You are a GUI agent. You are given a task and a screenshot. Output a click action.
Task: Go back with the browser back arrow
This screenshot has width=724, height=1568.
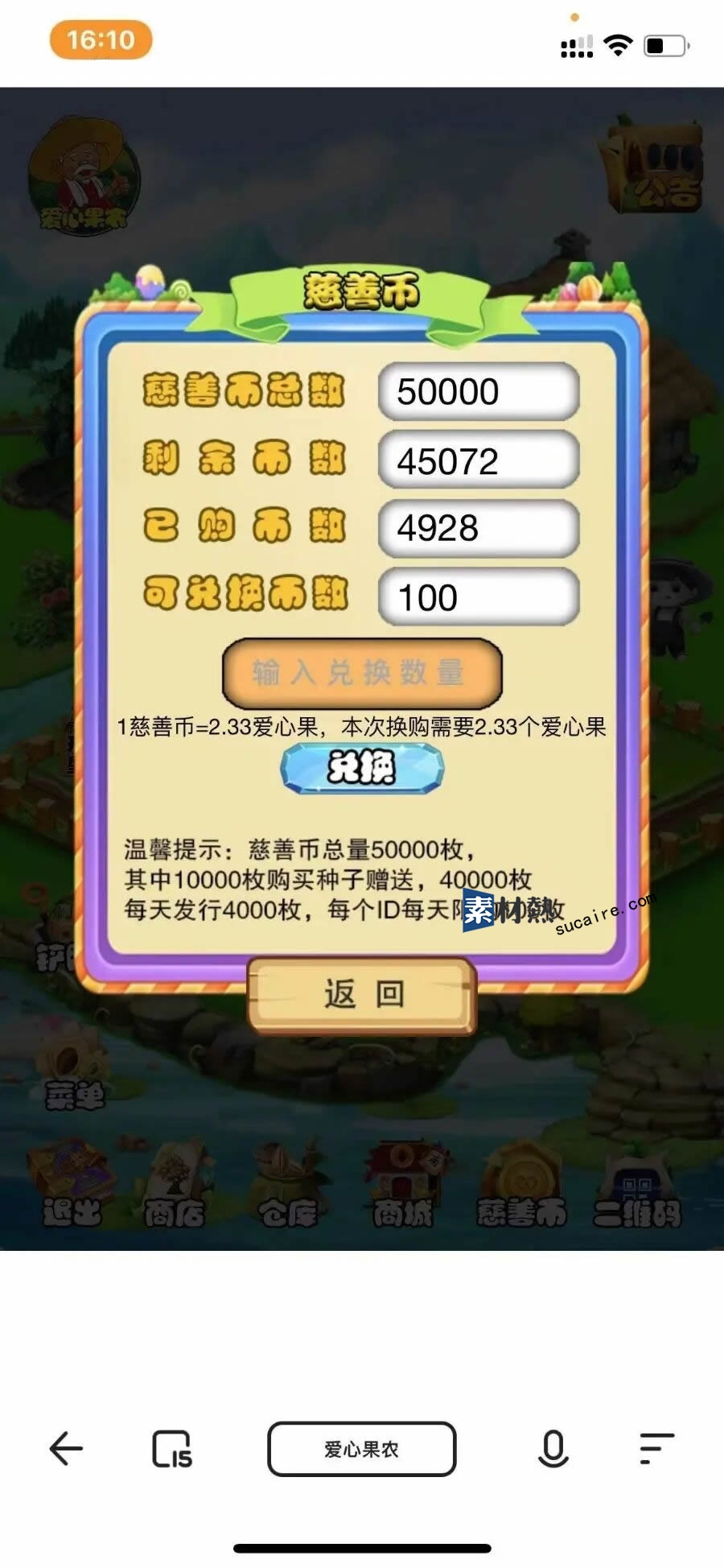[x=66, y=1449]
